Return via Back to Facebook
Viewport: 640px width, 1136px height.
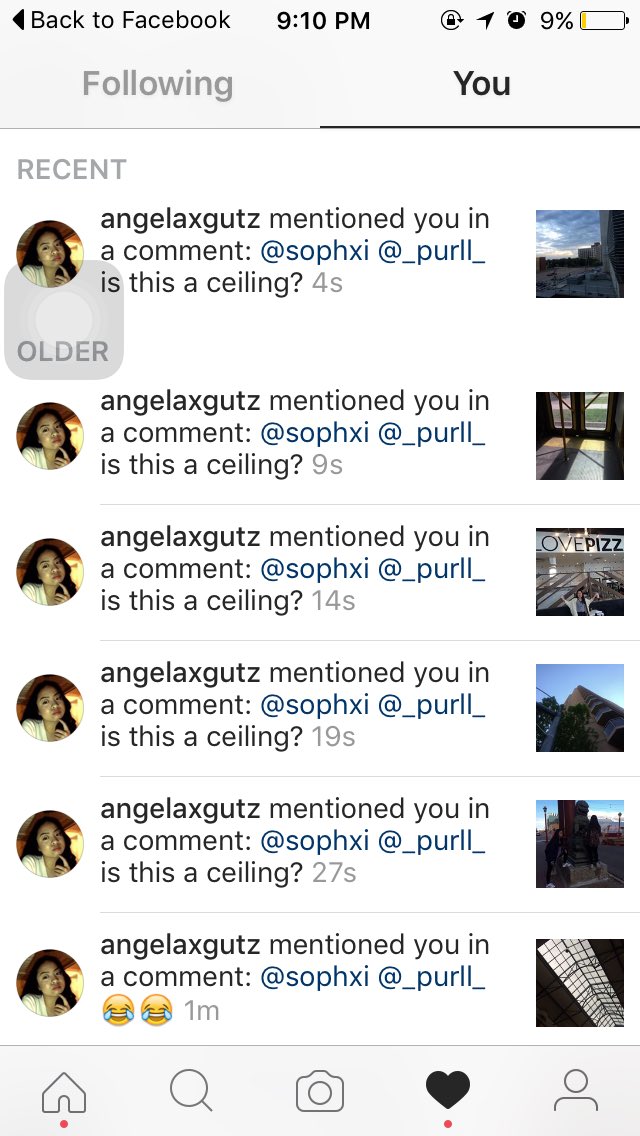point(121,20)
